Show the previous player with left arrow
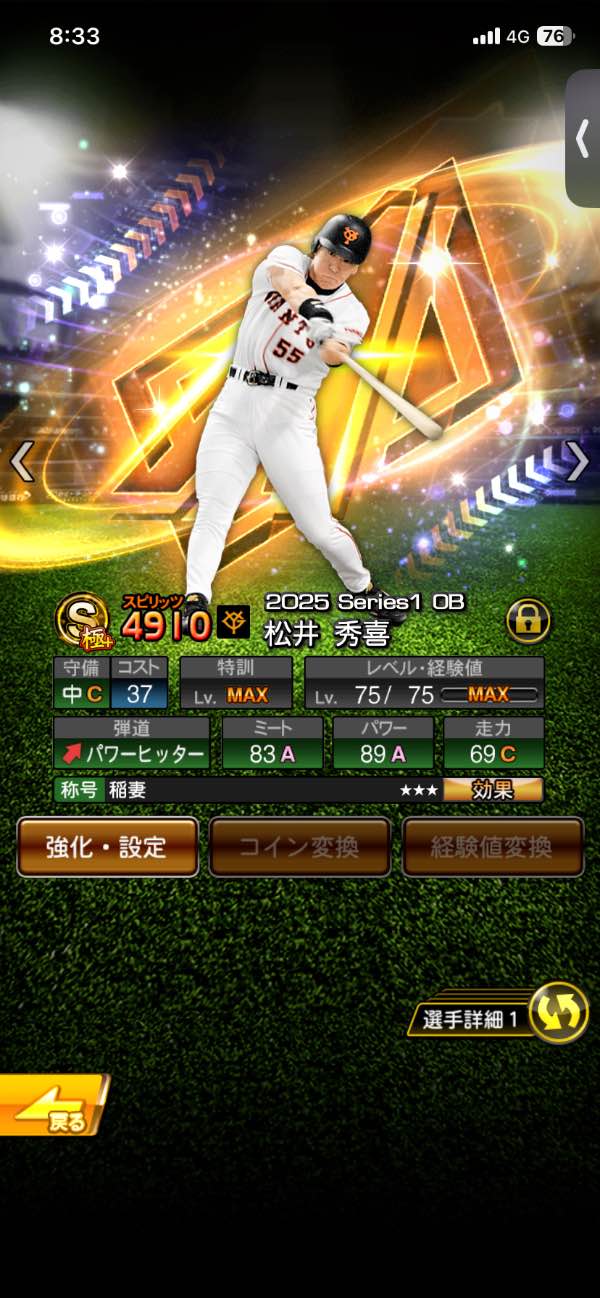The image size is (600, 1298). point(22,461)
